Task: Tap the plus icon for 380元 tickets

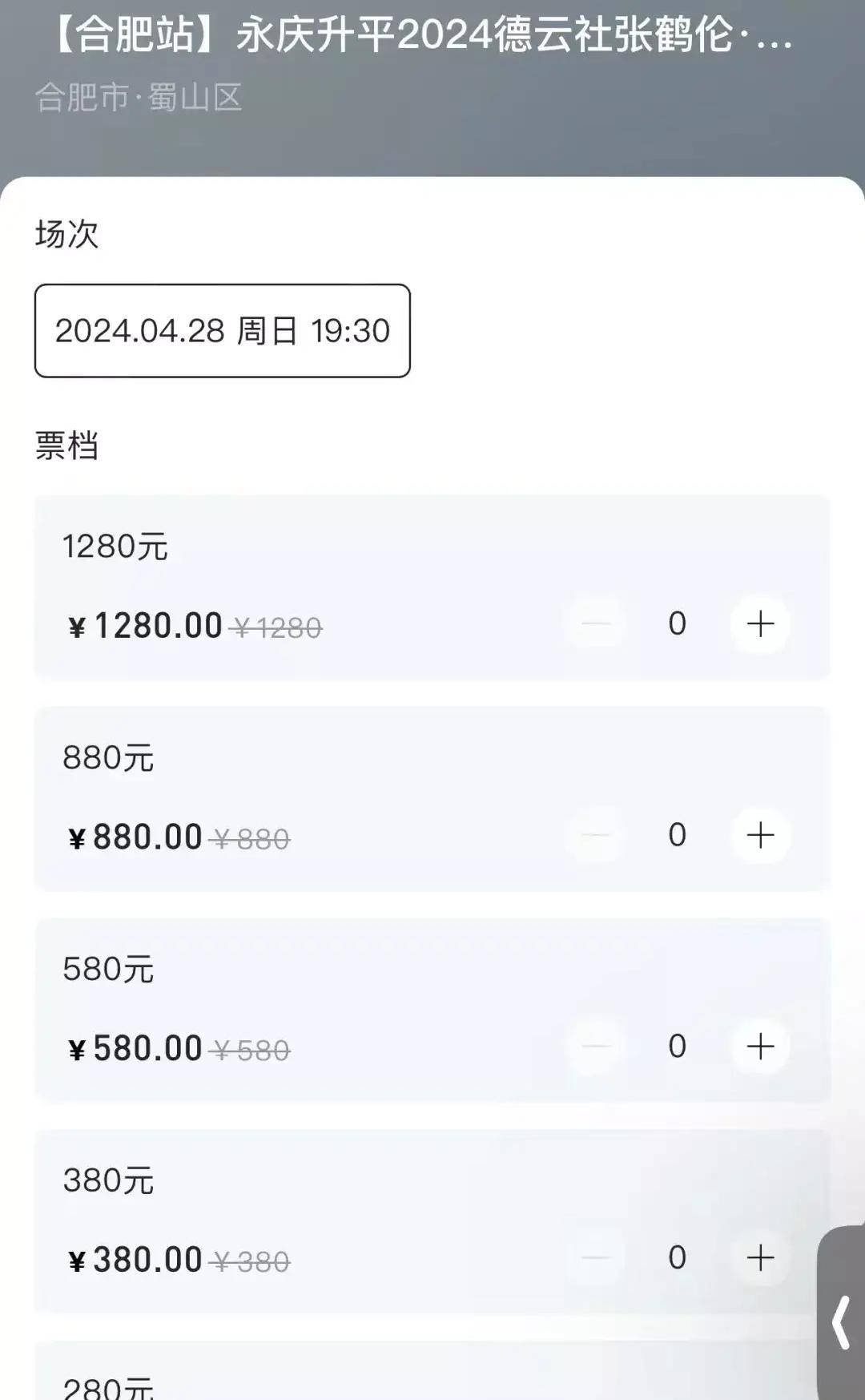Action: tap(759, 1258)
